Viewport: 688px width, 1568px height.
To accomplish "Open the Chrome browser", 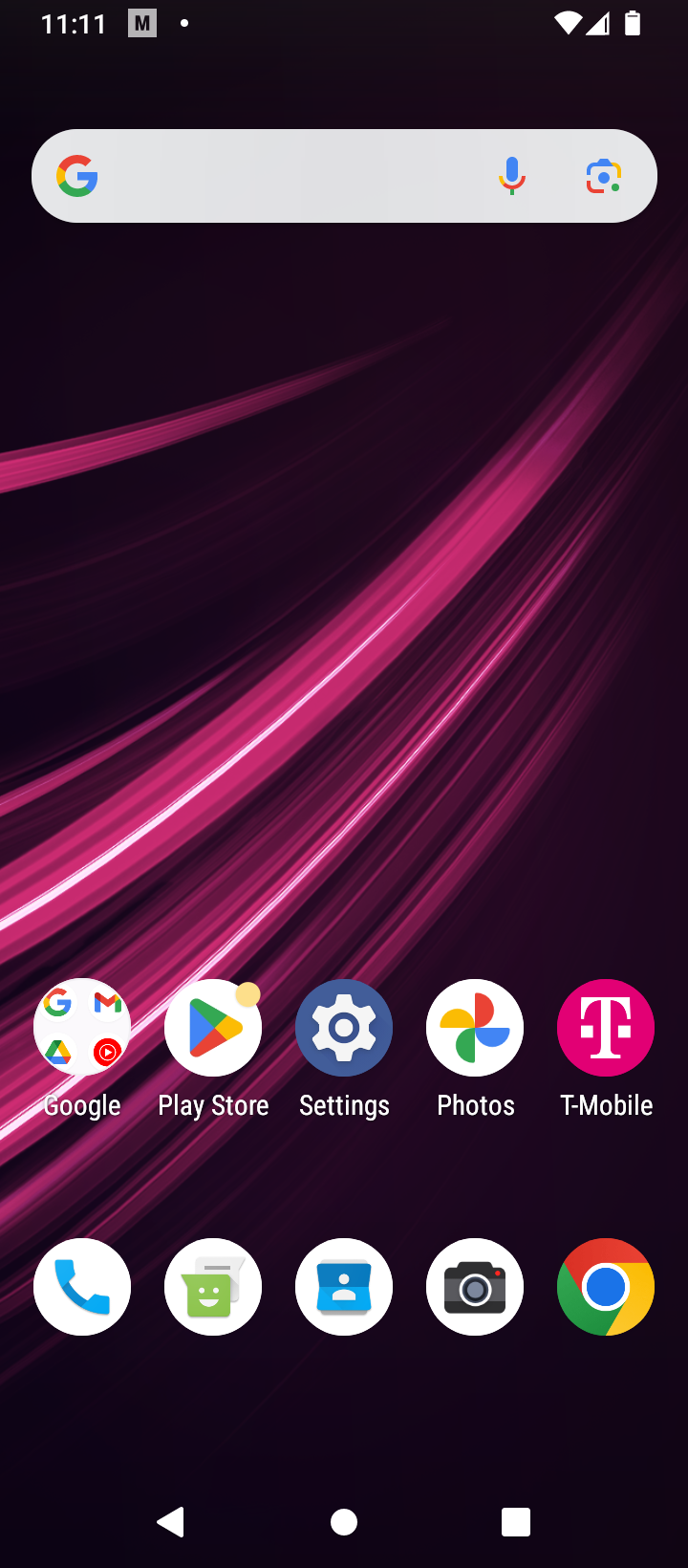I will (x=606, y=1287).
